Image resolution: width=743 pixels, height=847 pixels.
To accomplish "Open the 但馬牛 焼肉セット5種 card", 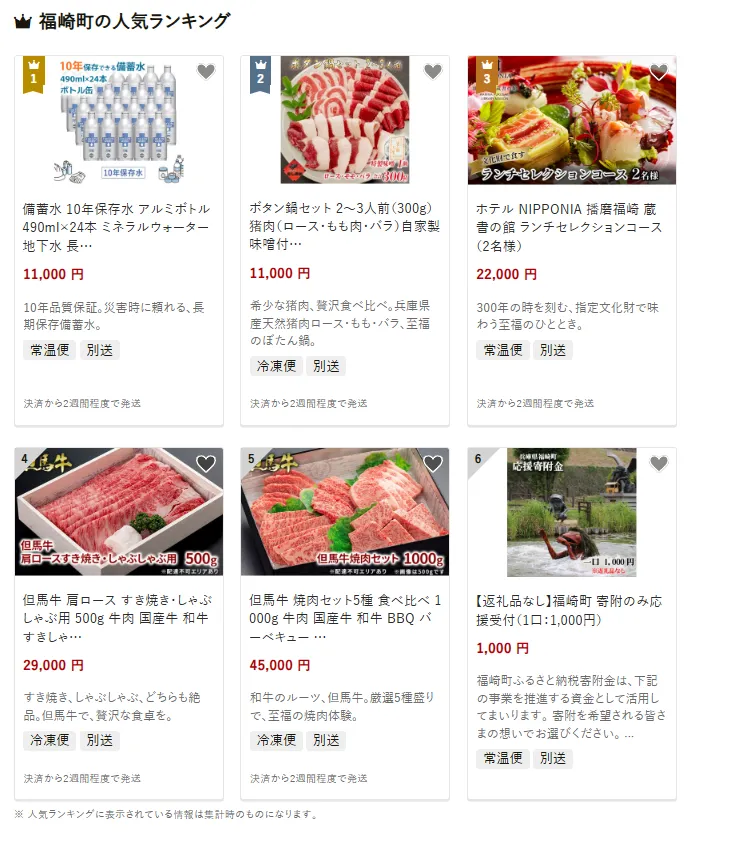I will (345, 619).
